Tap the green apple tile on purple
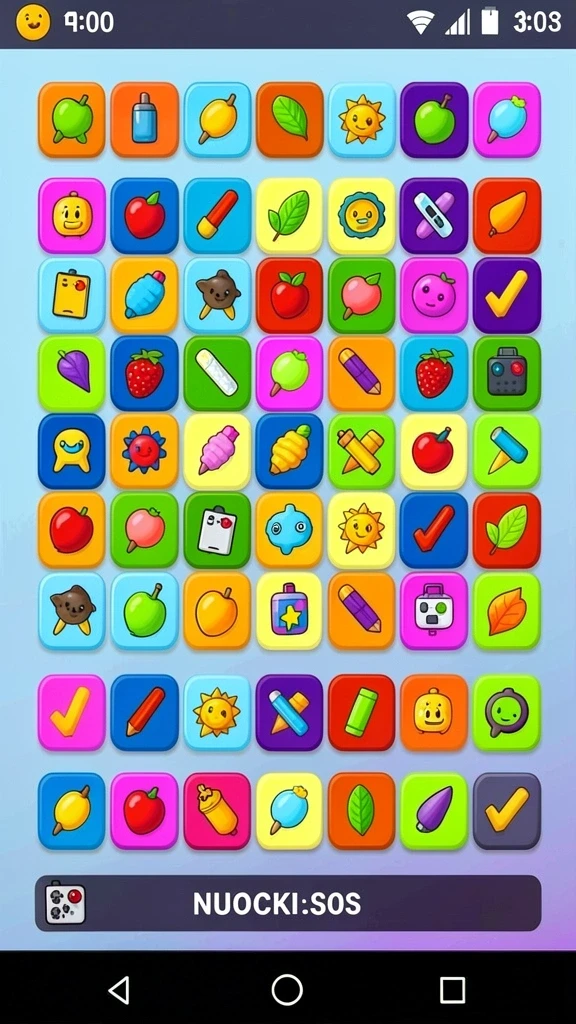Screen dimensions: 576x1024 click(x=434, y=120)
